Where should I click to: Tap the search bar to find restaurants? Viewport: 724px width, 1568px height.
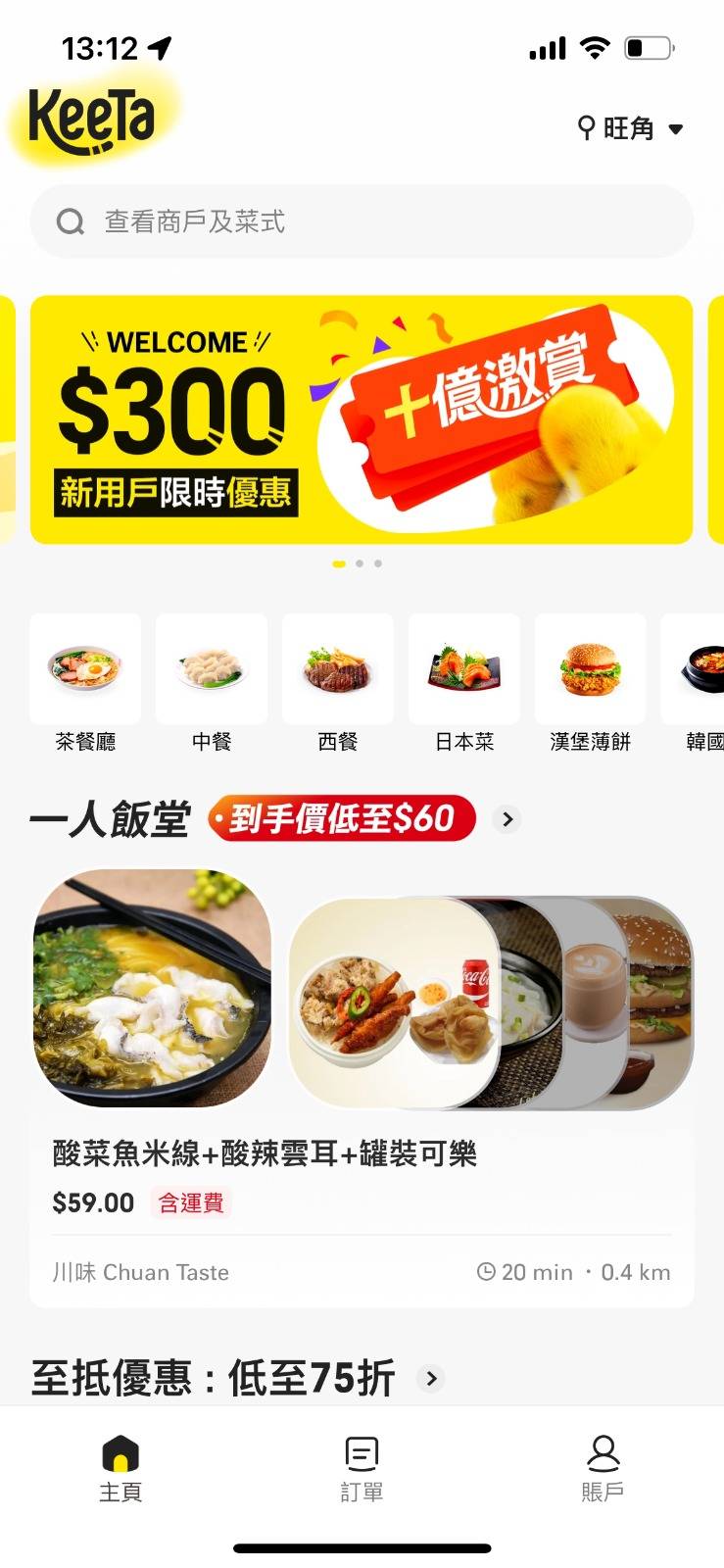click(x=362, y=221)
